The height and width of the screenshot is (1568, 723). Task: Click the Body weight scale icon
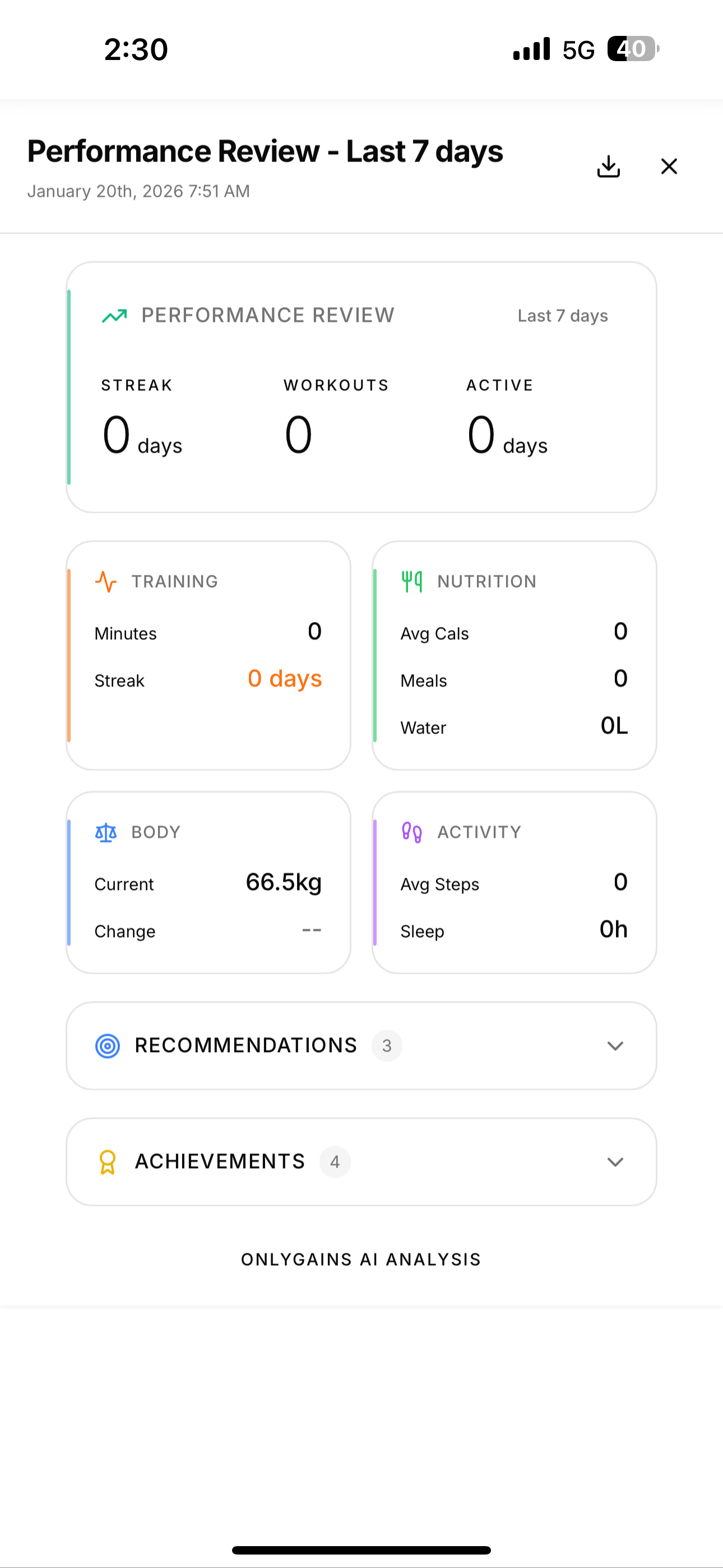(x=105, y=832)
